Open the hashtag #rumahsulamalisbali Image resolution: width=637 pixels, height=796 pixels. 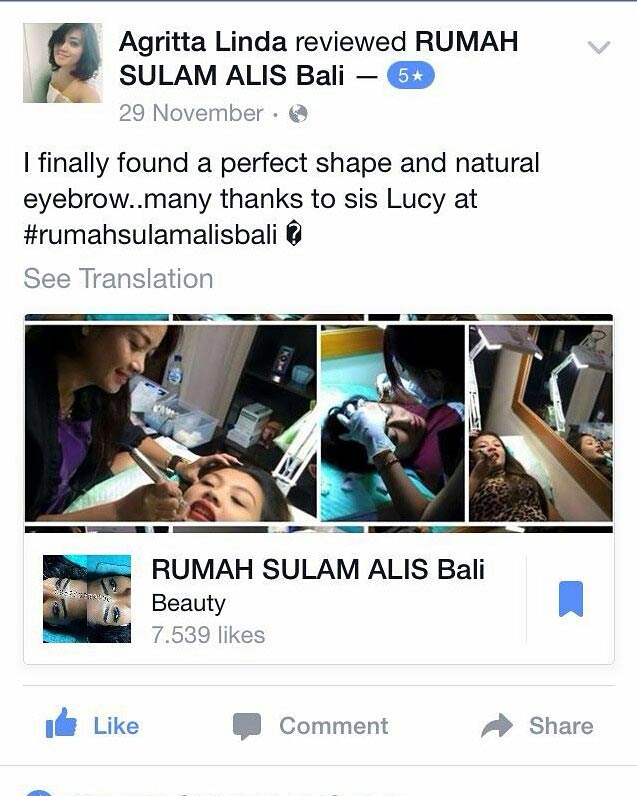click(150, 235)
